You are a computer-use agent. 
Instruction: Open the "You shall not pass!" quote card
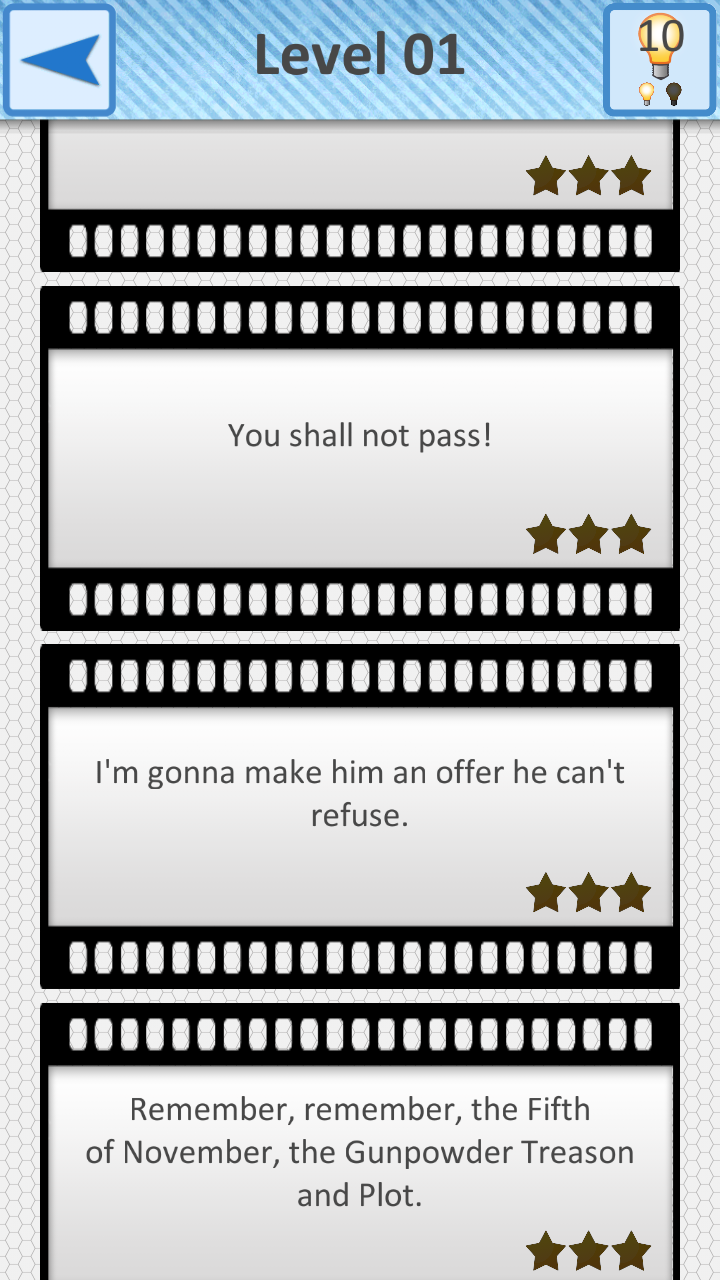pos(360,458)
